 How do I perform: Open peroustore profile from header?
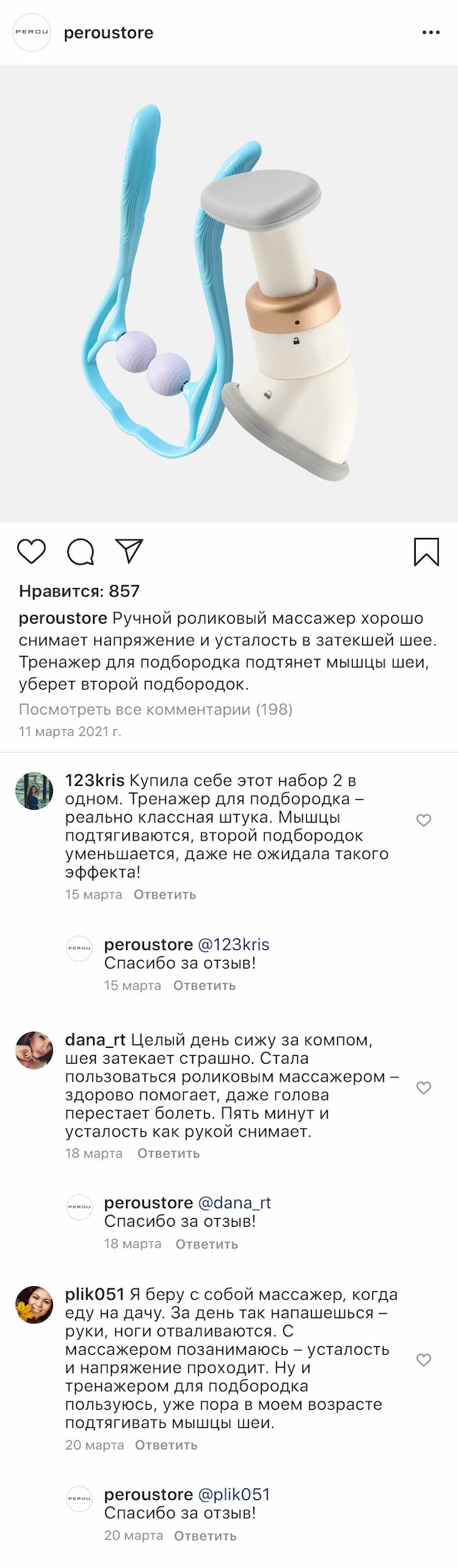click(108, 33)
